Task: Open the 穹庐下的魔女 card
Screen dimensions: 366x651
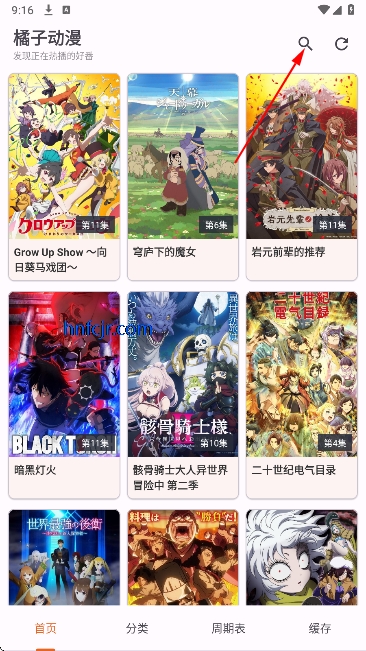Action: click(183, 177)
